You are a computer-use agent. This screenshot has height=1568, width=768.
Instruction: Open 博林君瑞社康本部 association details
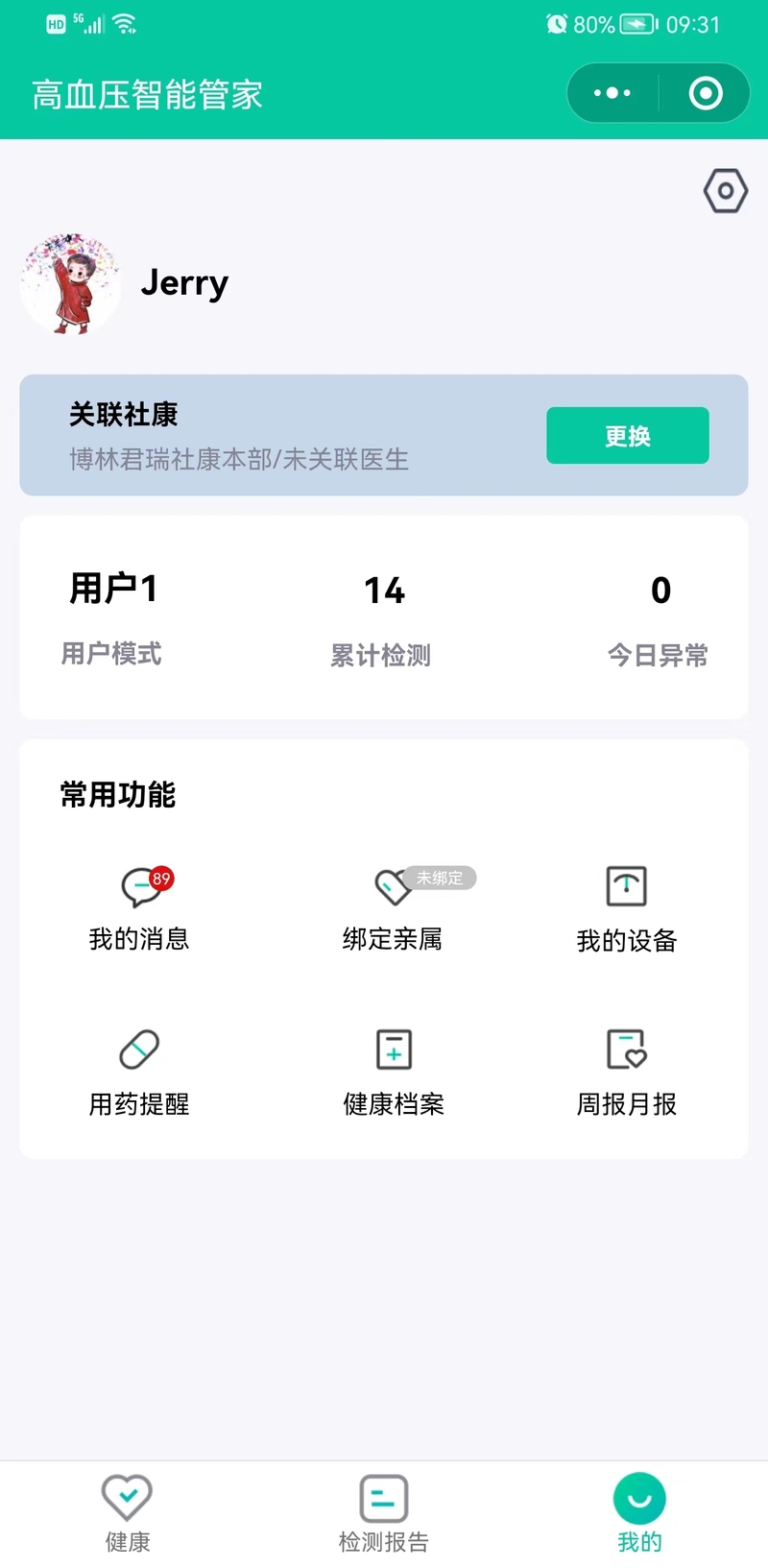(x=238, y=460)
